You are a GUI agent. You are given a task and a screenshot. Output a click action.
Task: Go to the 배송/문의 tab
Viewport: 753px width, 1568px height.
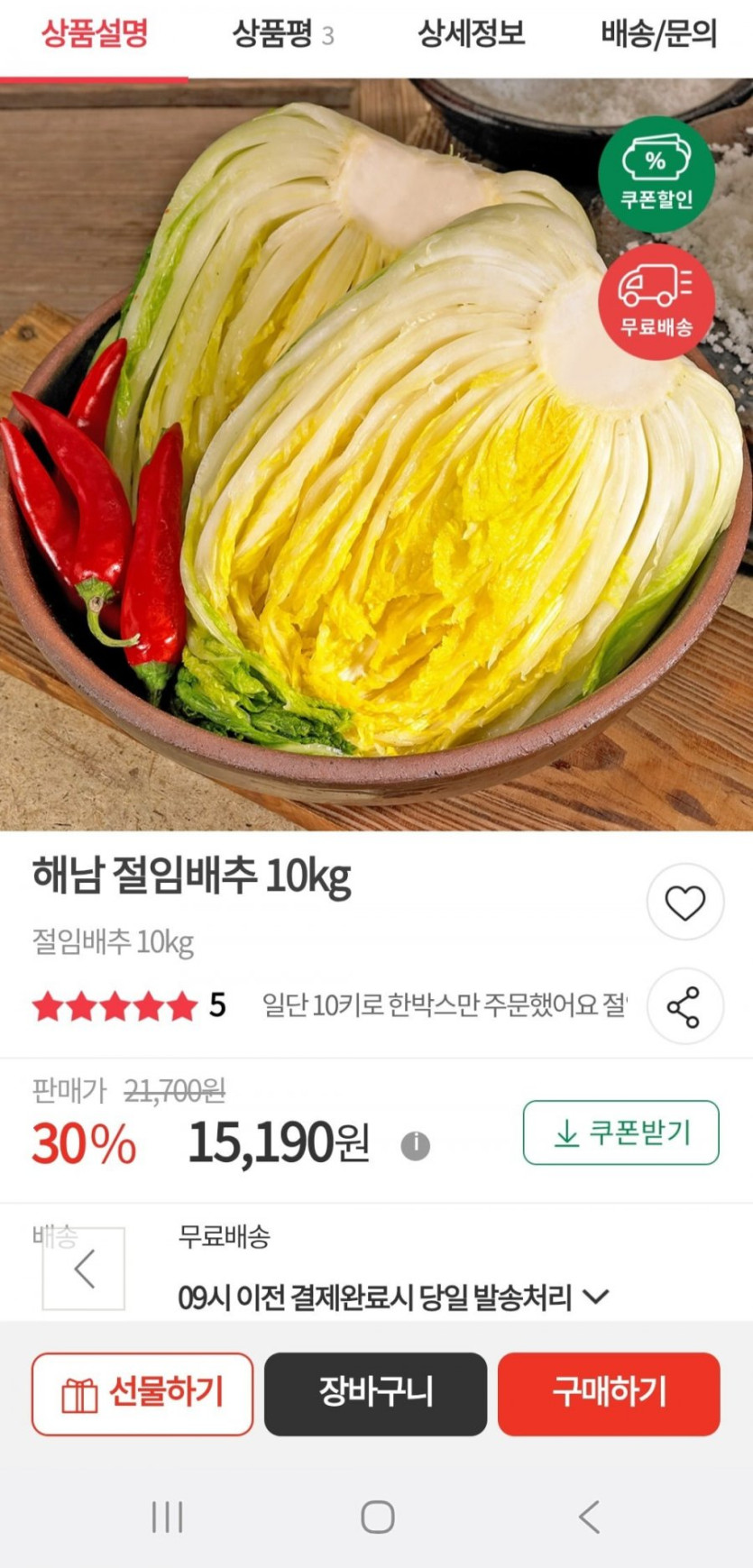click(x=658, y=35)
